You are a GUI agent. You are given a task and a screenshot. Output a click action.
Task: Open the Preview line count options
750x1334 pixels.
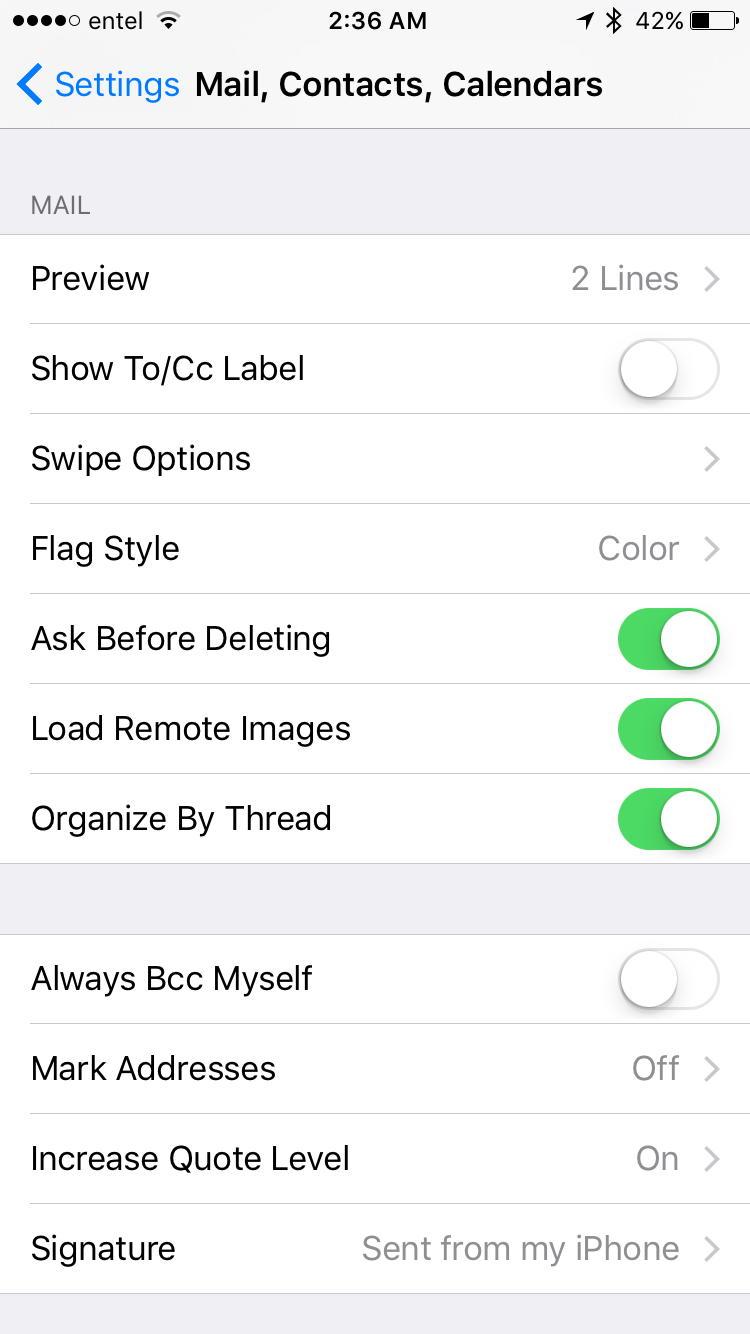coord(375,278)
